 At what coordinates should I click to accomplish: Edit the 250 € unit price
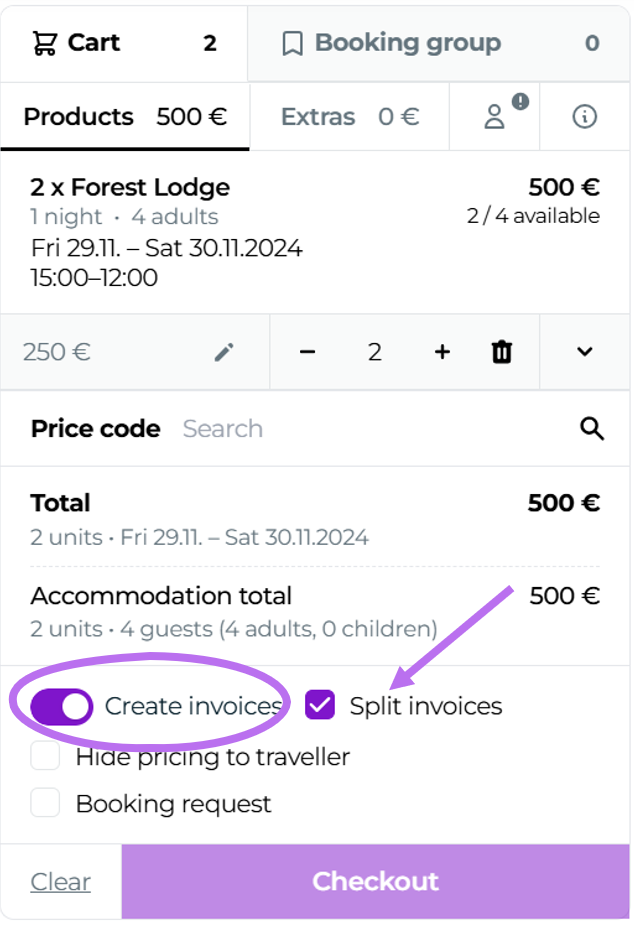point(225,352)
